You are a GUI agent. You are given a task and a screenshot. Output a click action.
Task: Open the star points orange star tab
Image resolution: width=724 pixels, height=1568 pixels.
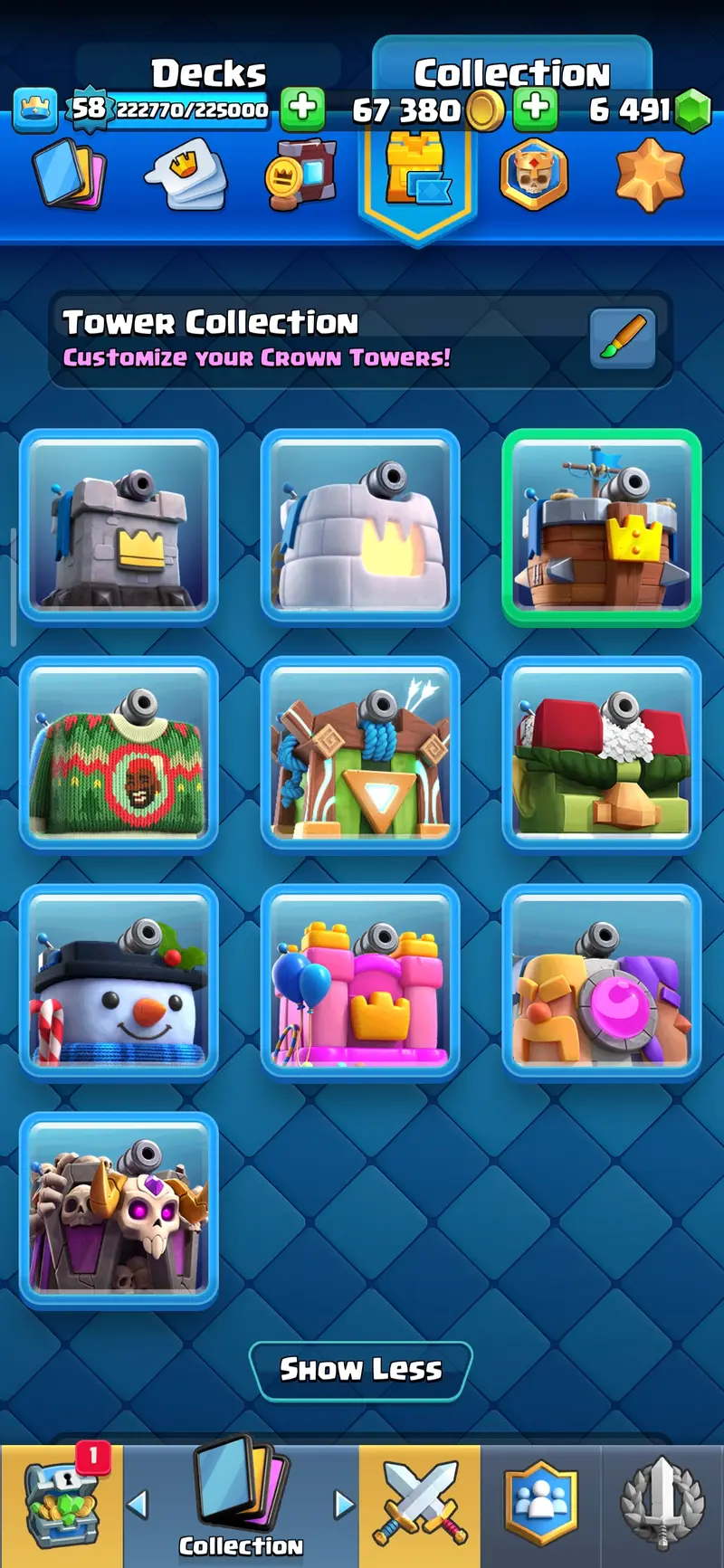650,176
